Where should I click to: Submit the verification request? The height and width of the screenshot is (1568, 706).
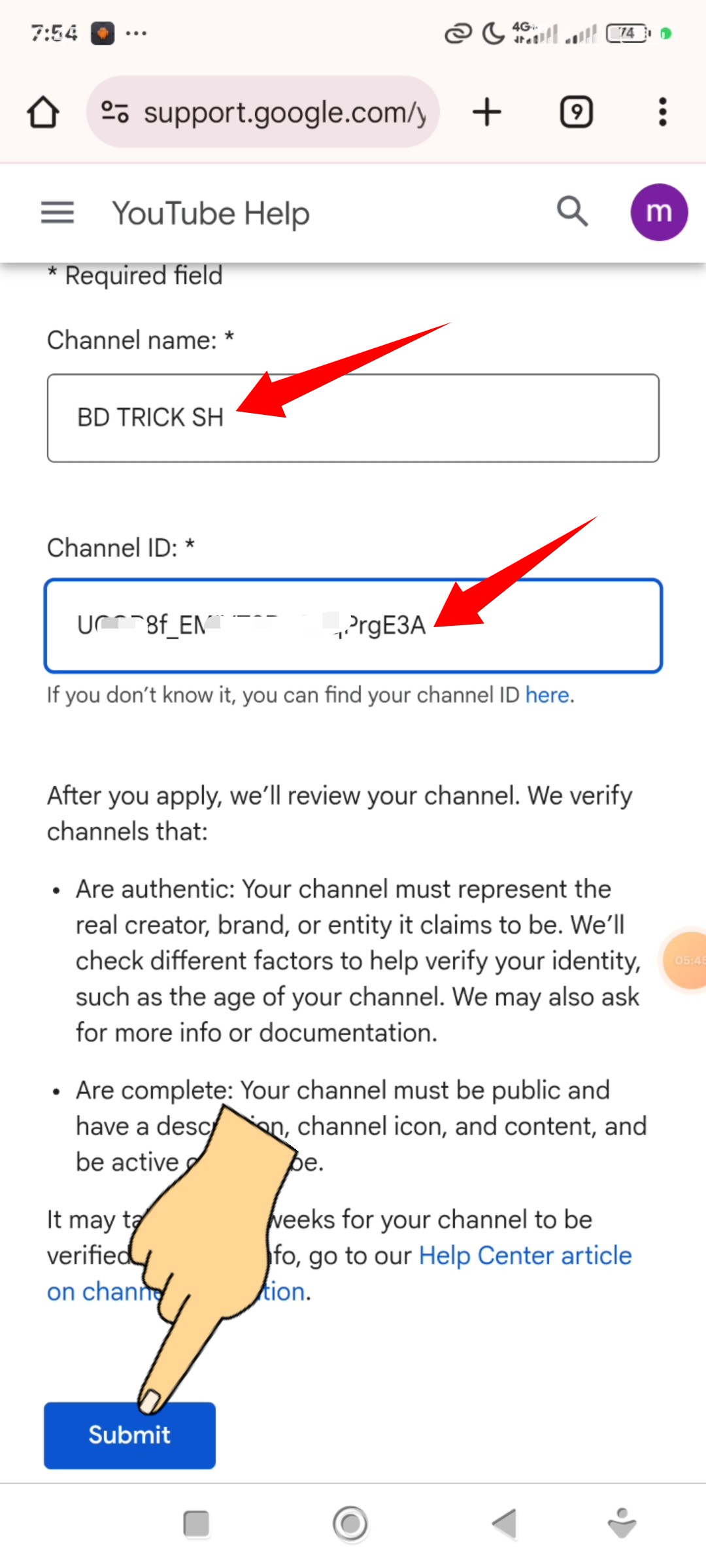point(129,1435)
